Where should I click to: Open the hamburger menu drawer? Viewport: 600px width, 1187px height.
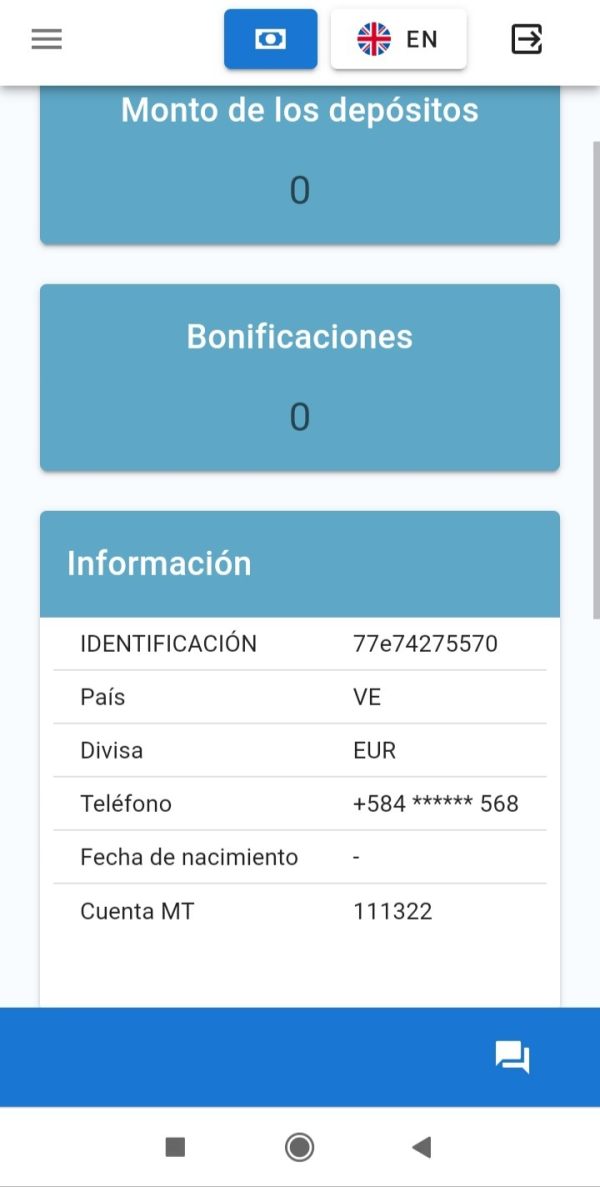[46, 39]
